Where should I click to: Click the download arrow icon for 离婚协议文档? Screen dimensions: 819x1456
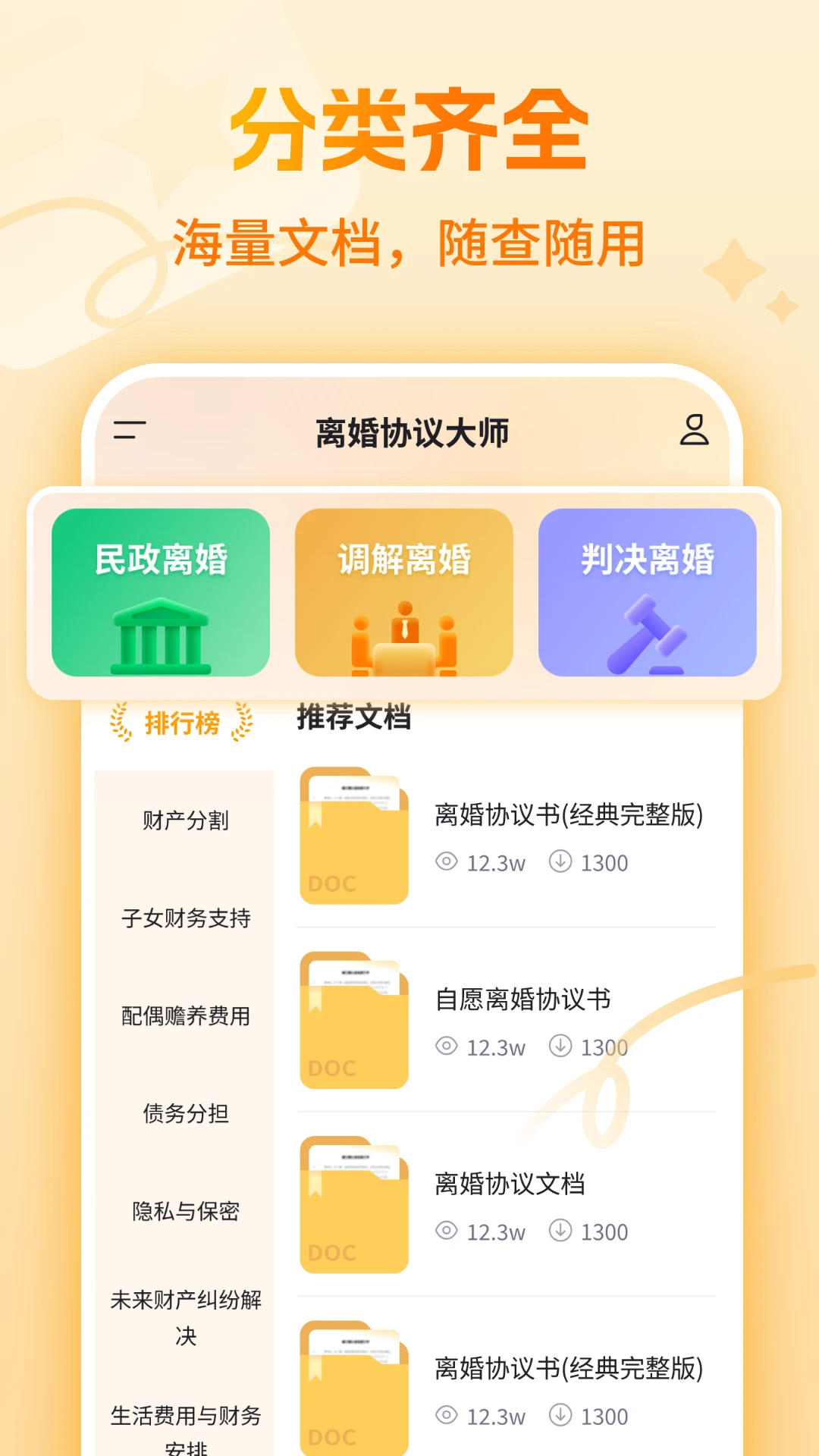[x=561, y=1232]
